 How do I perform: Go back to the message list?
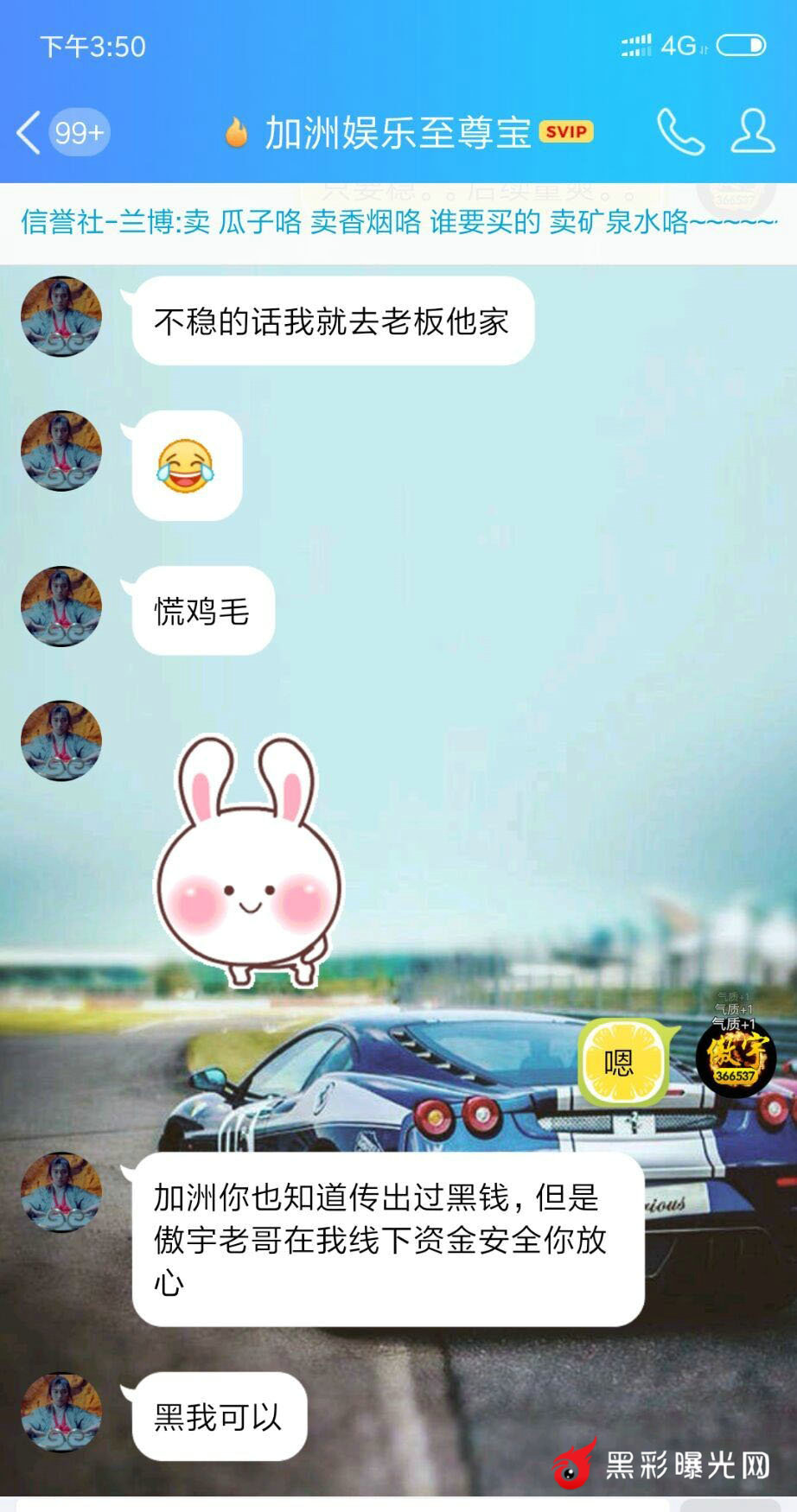click(30, 133)
